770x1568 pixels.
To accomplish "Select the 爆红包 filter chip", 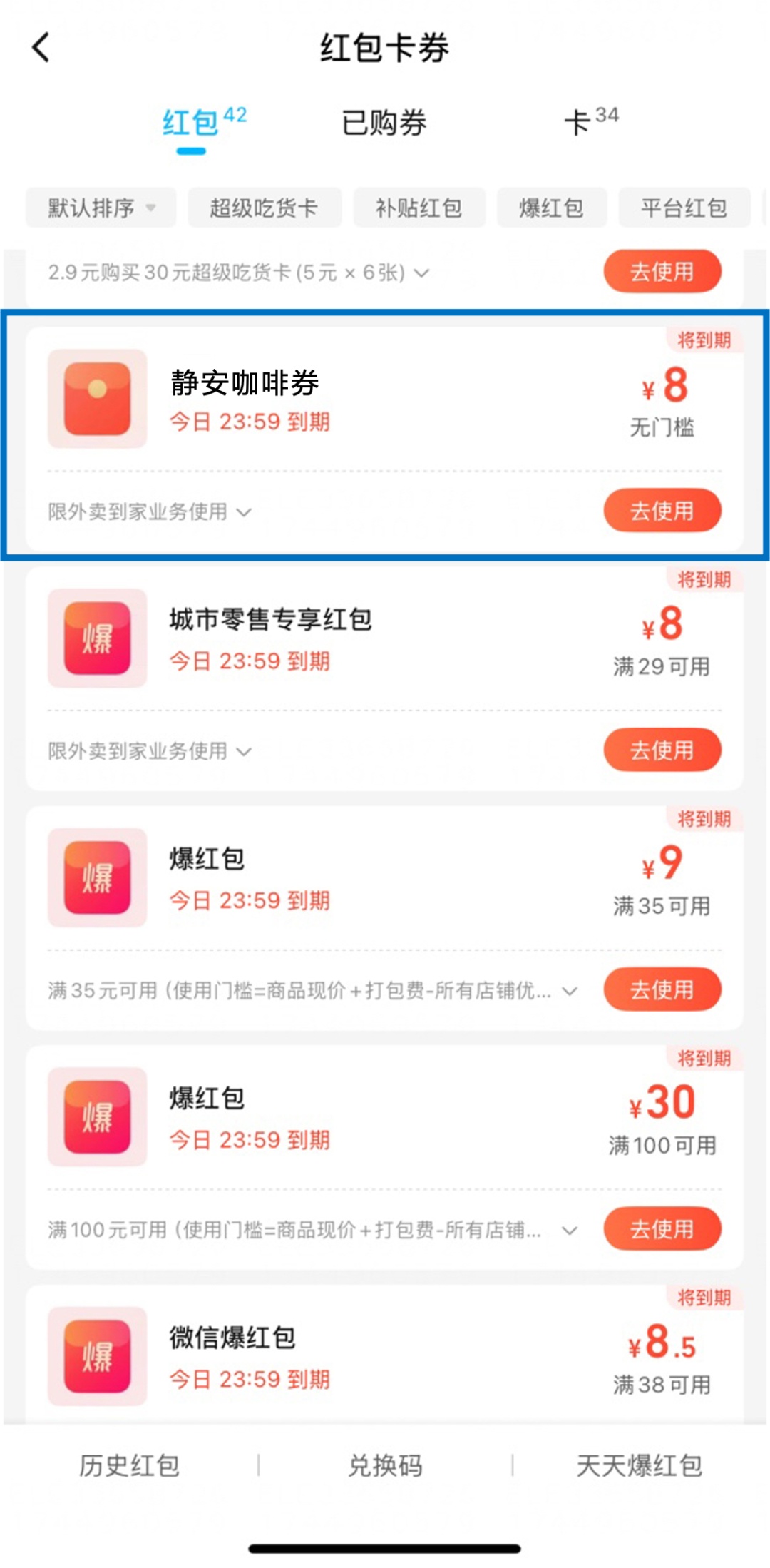I will pos(551,208).
